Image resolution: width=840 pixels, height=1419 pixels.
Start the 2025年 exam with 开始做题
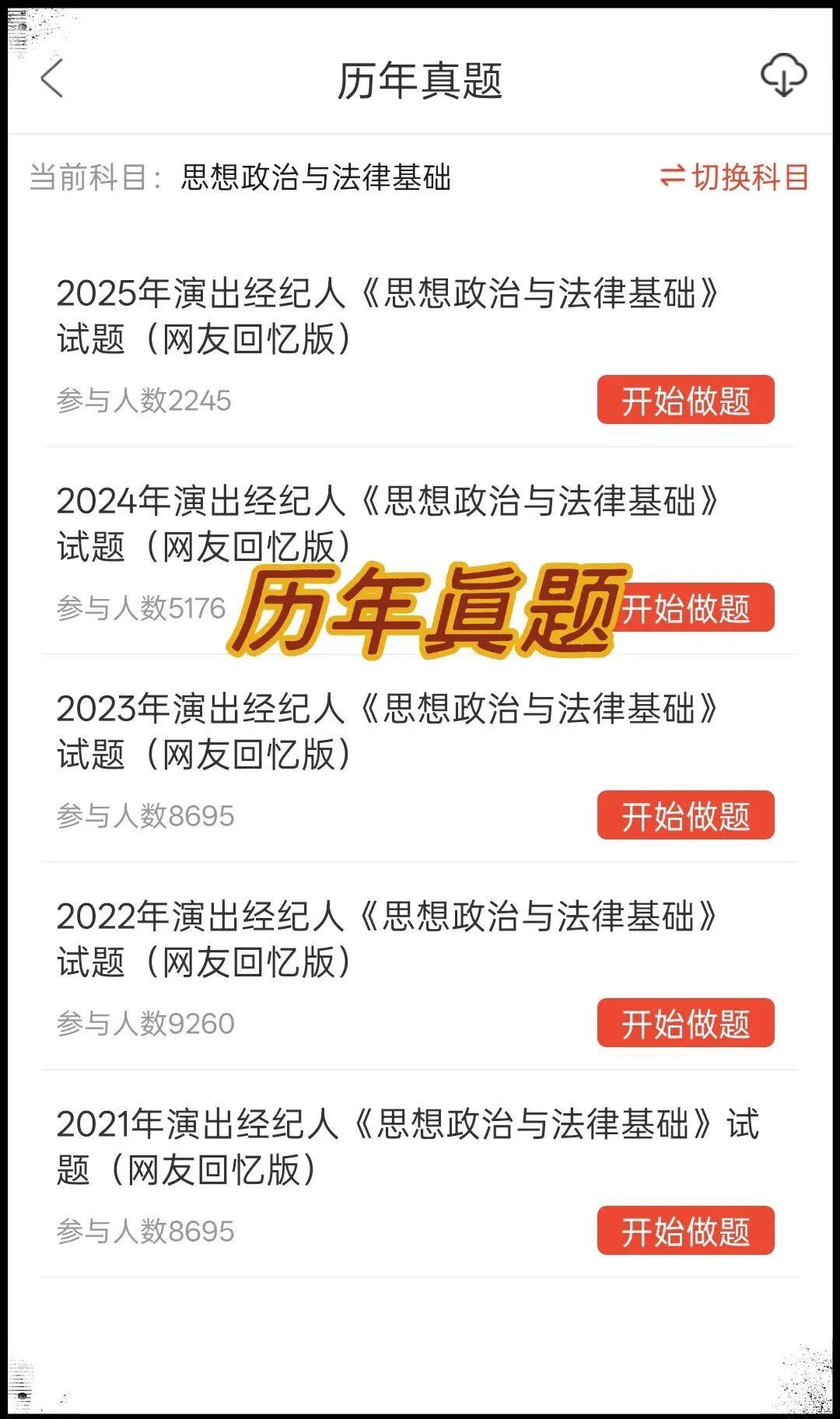(685, 400)
